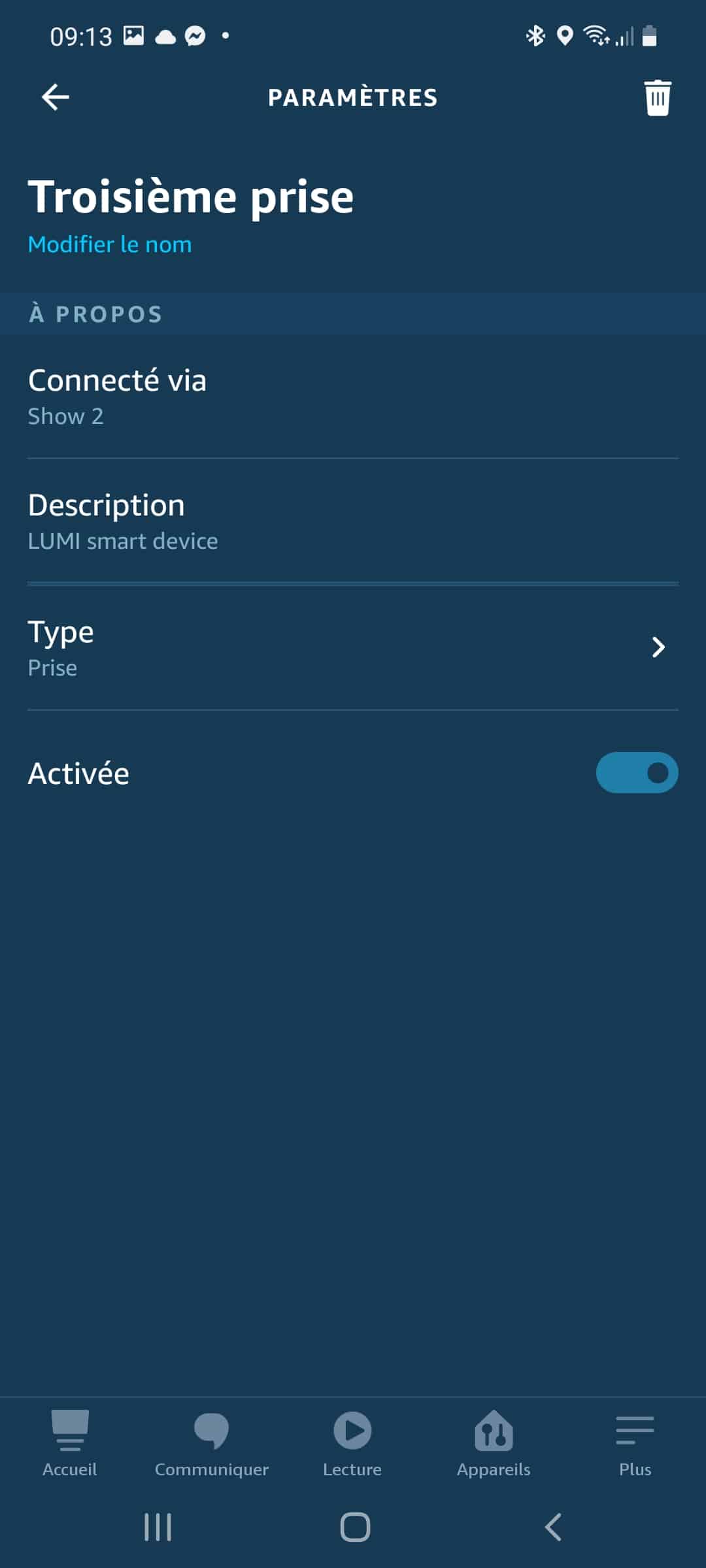Delete this device with the trash icon
This screenshot has width=706, height=1568.
(x=658, y=98)
